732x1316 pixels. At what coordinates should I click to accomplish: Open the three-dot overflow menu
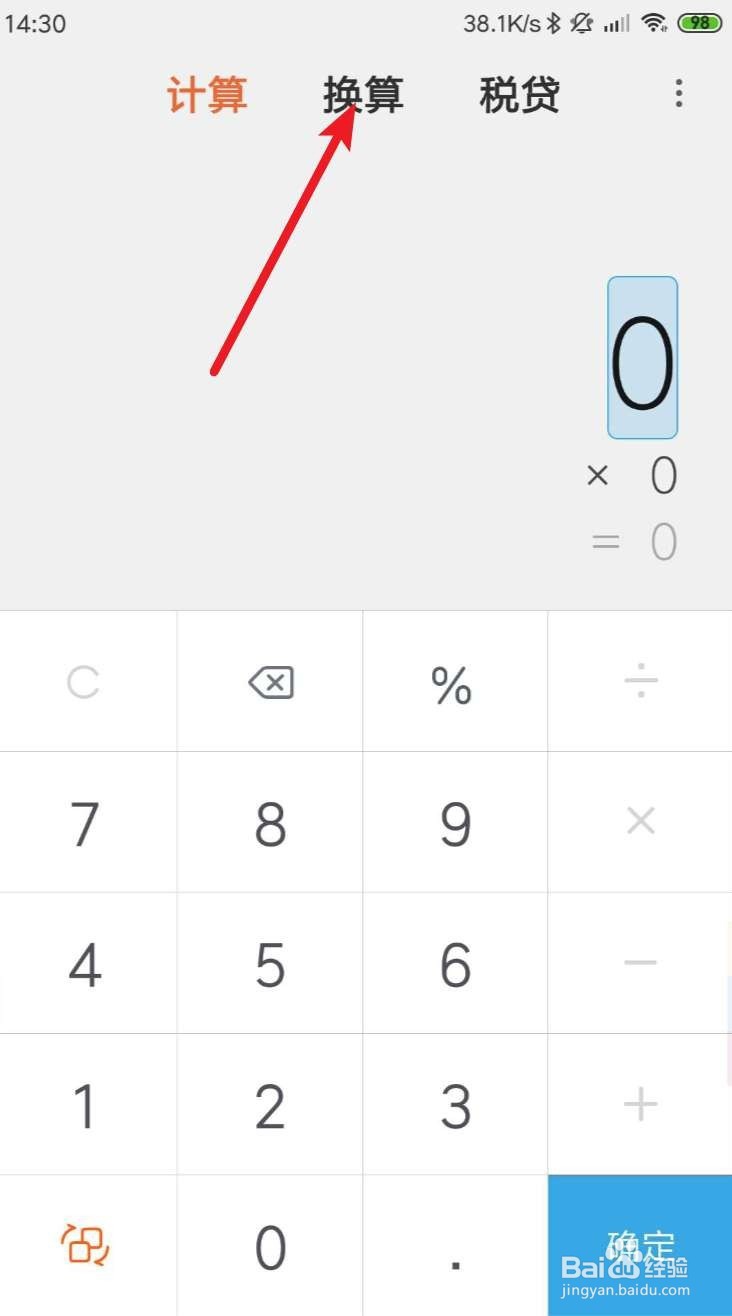click(679, 94)
